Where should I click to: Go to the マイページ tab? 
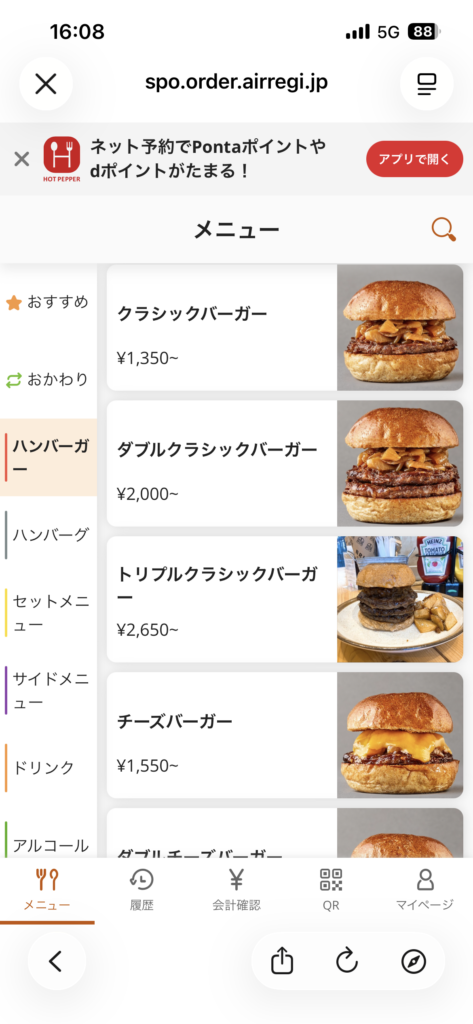click(425, 890)
